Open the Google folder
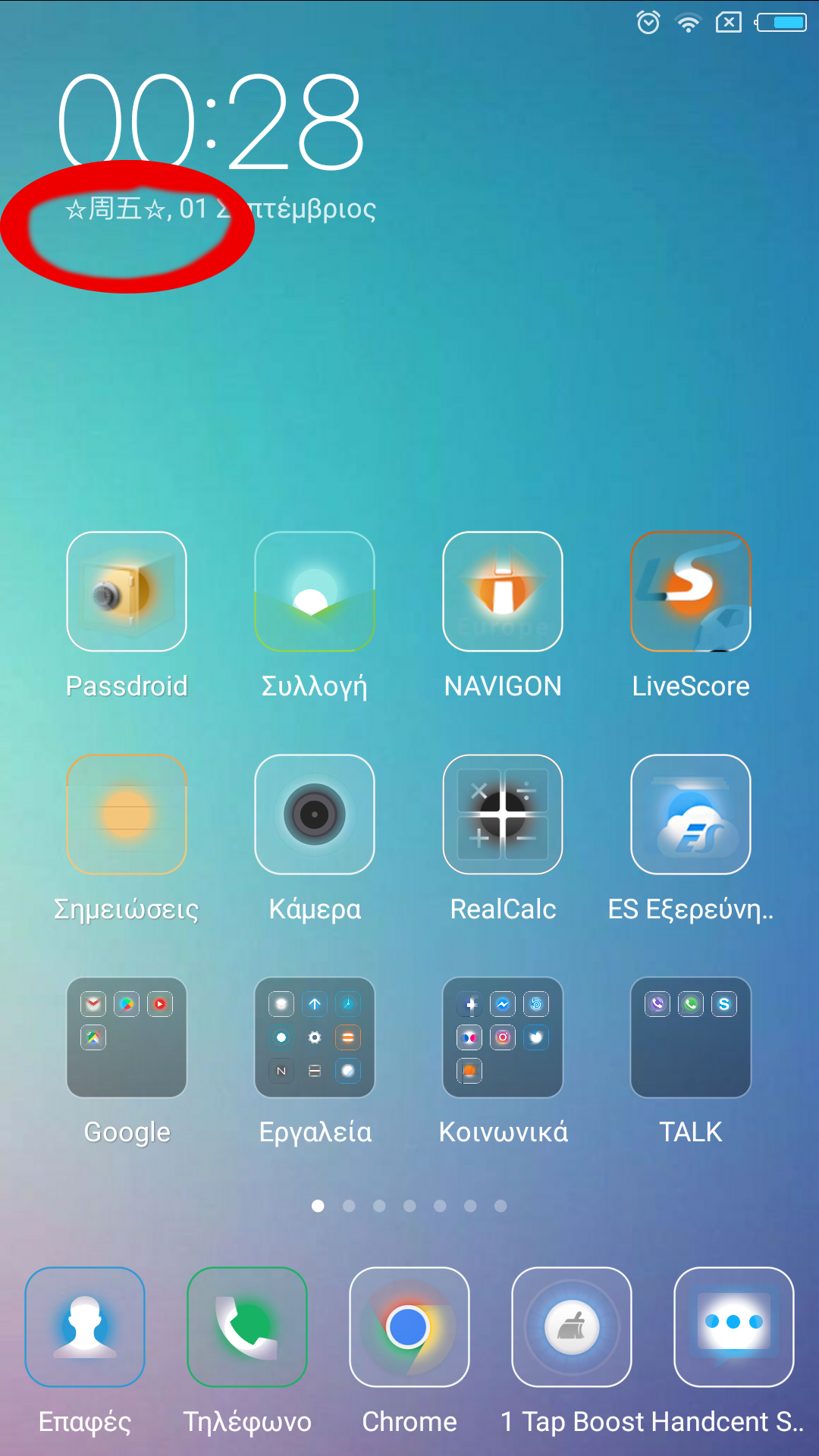This screenshot has width=819, height=1456. [x=127, y=1037]
